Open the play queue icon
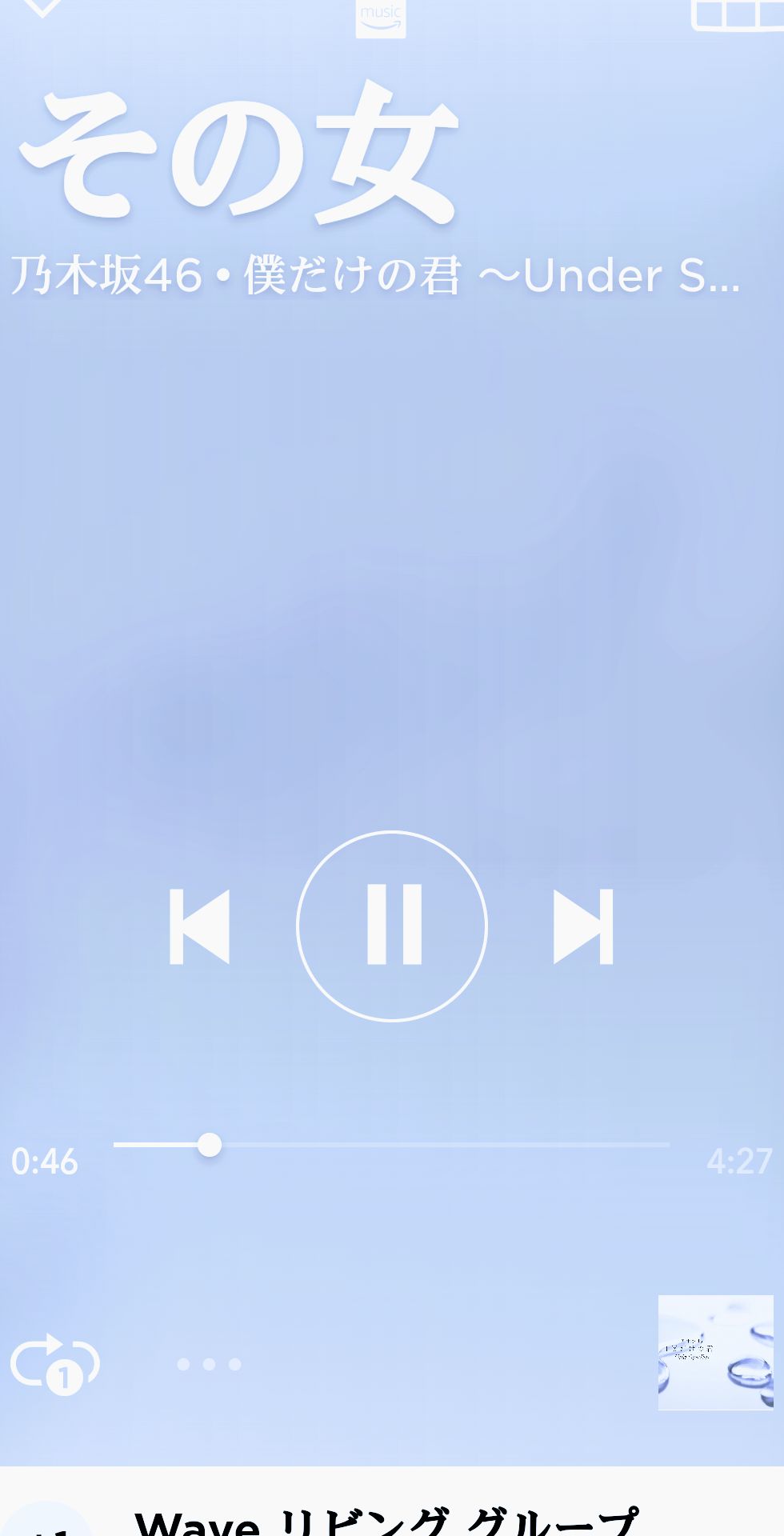This screenshot has width=784, height=1536. click(x=736, y=14)
